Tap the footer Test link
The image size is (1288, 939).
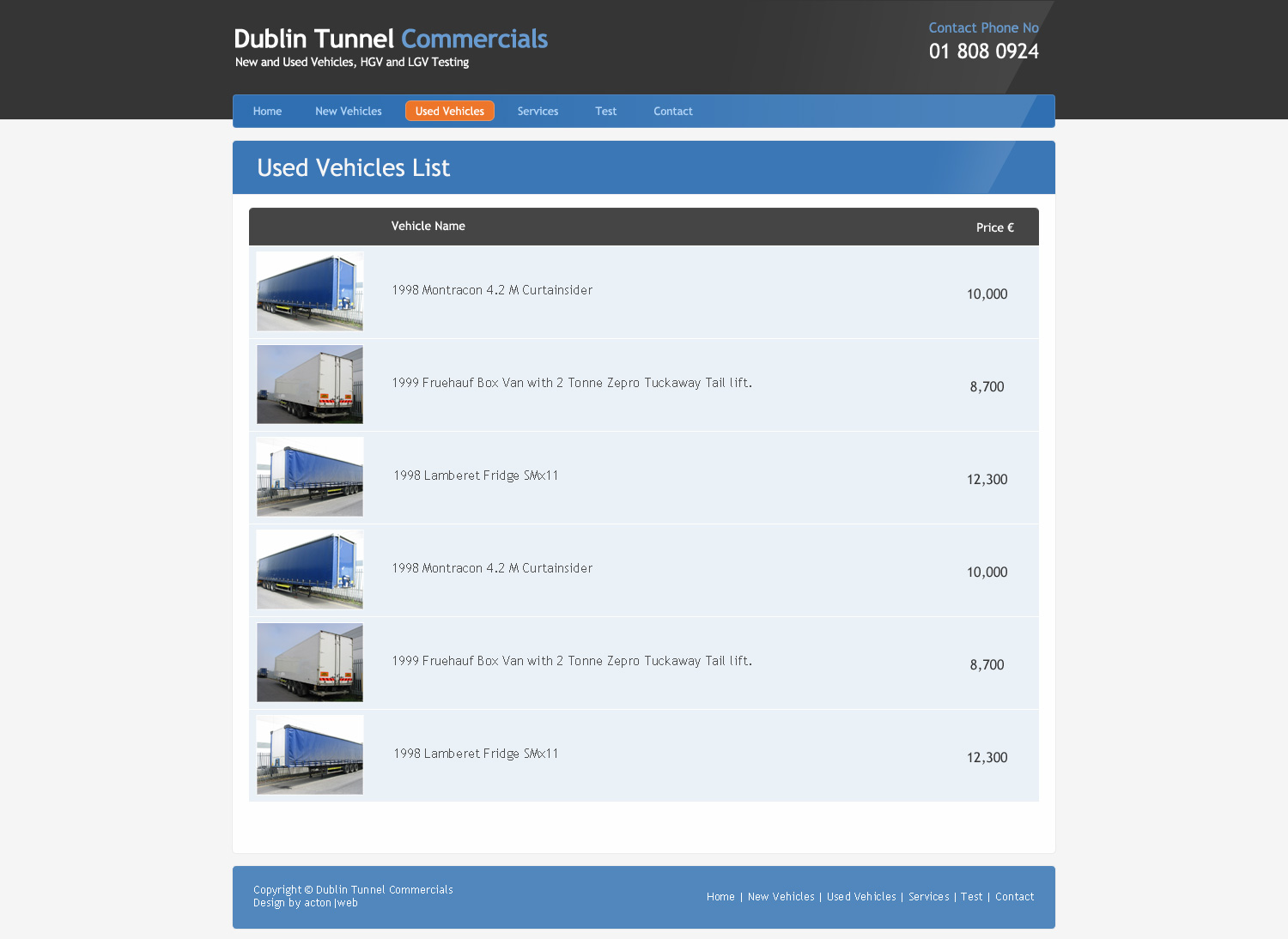click(x=971, y=897)
